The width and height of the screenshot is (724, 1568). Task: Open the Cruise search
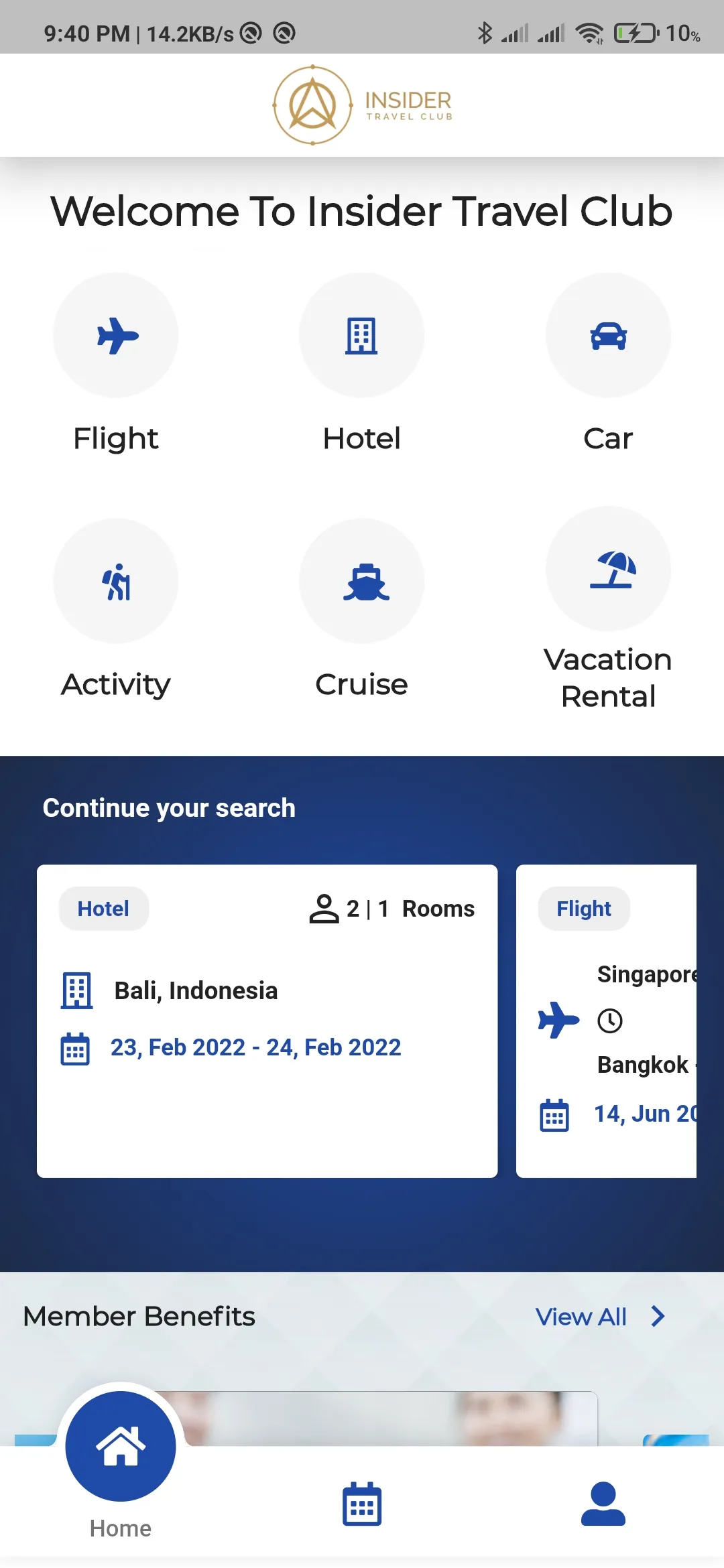pyautogui.click(x=361, y=582)
